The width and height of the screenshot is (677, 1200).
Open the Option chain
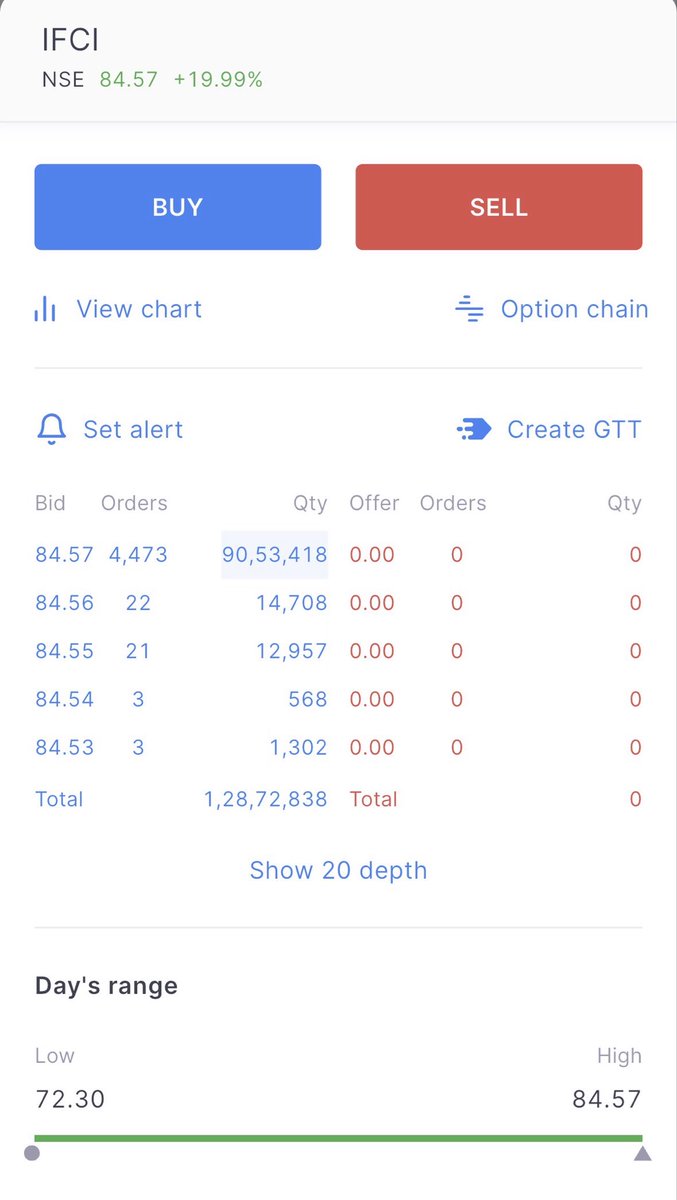[551, 309]
